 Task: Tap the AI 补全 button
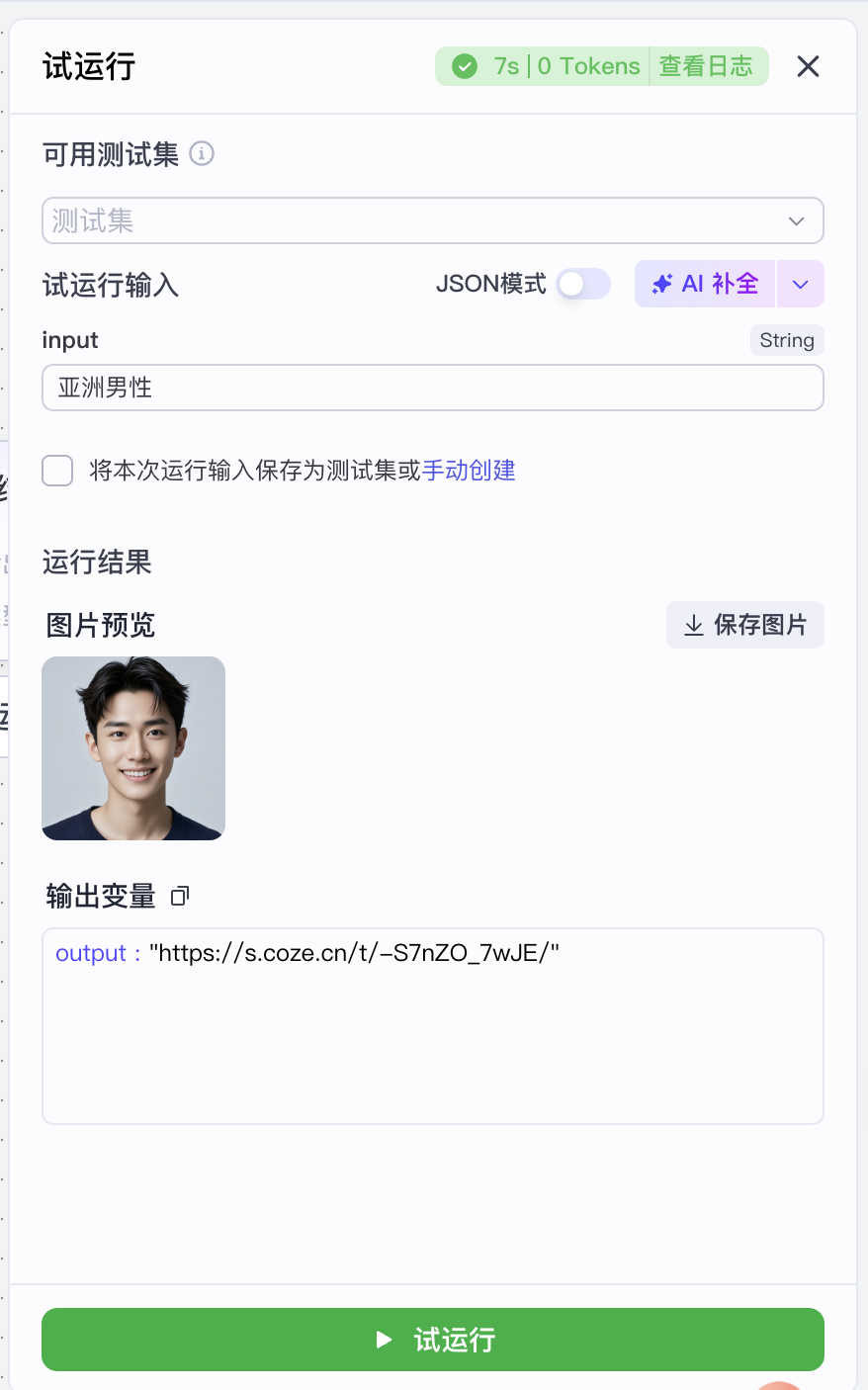[706, 285]
